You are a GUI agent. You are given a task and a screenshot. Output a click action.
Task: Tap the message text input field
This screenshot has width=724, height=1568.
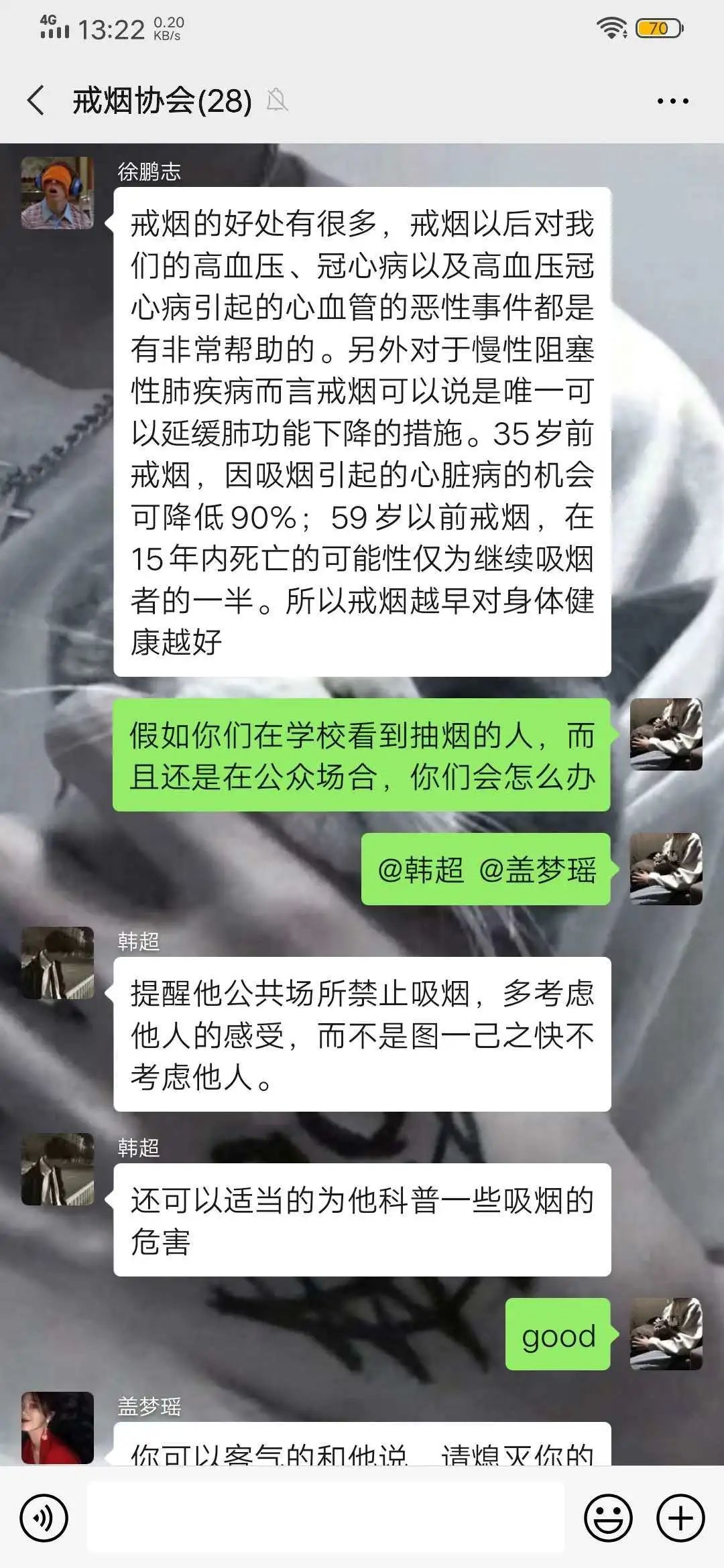326,1518
